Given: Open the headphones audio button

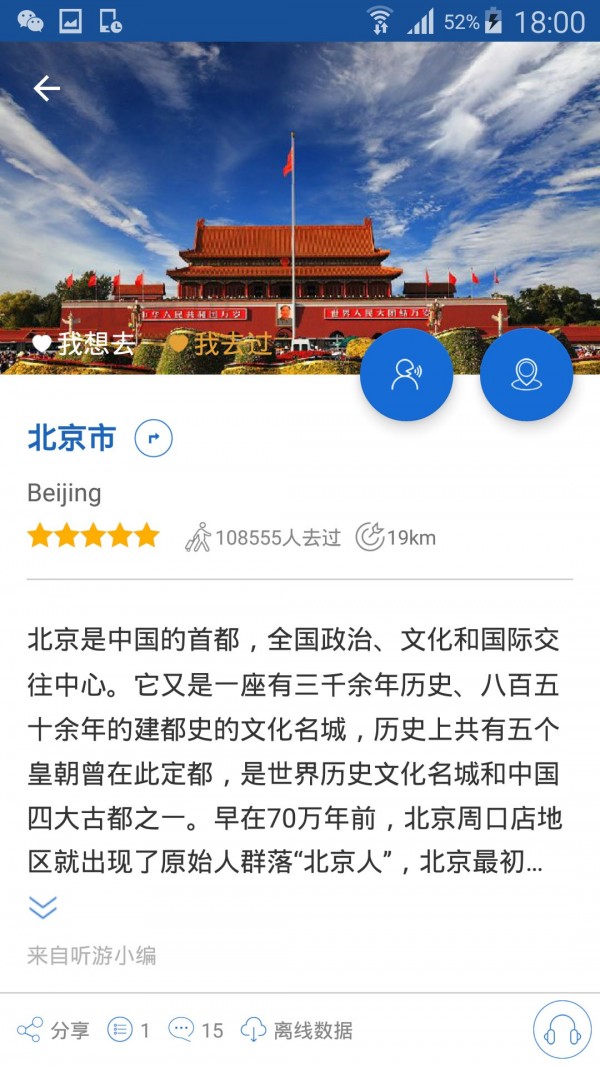Looking at the screenshot, I should [x=562, y=1030].
